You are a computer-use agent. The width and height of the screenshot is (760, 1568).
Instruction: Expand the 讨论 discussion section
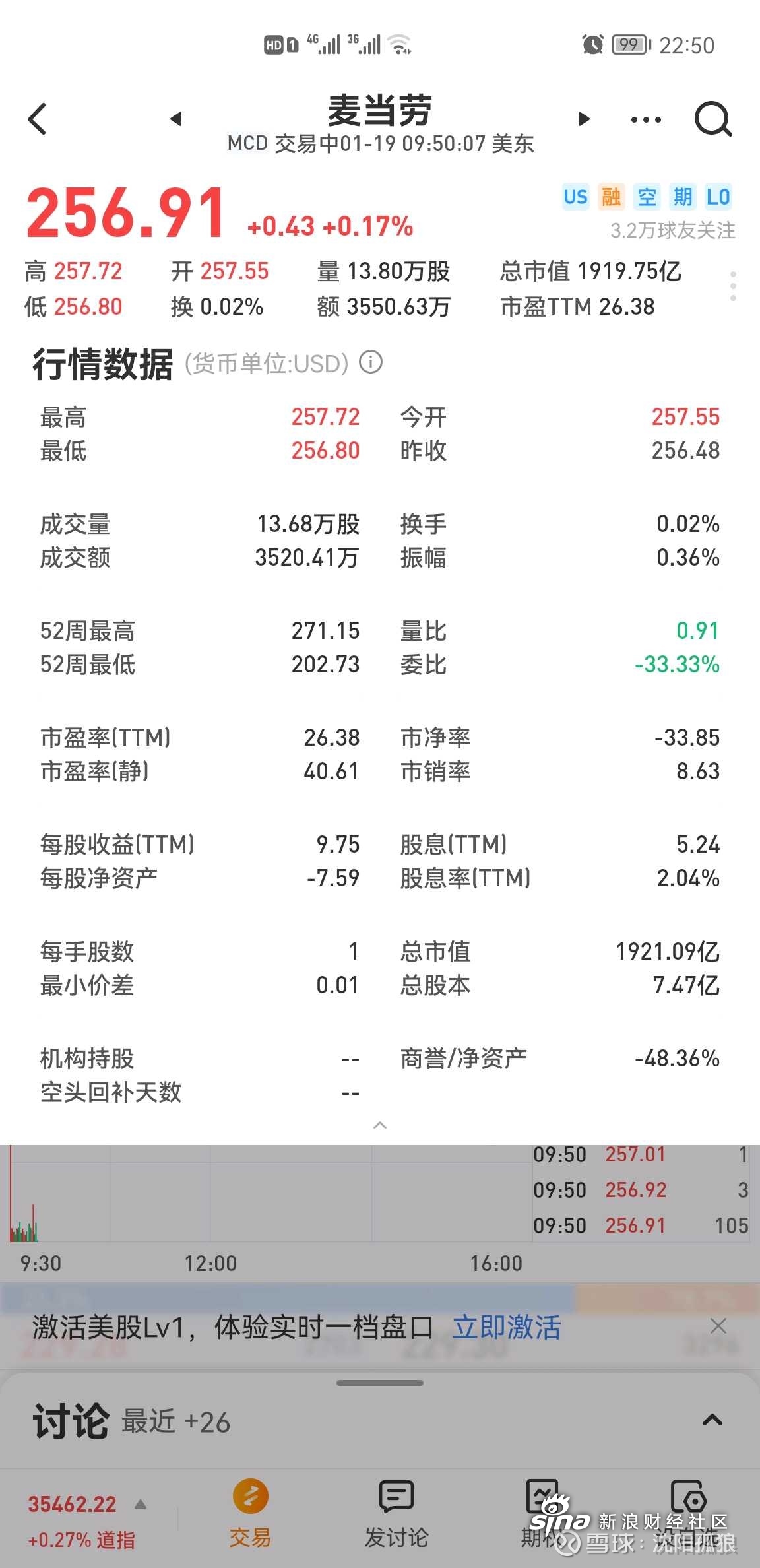(712, 1420)
